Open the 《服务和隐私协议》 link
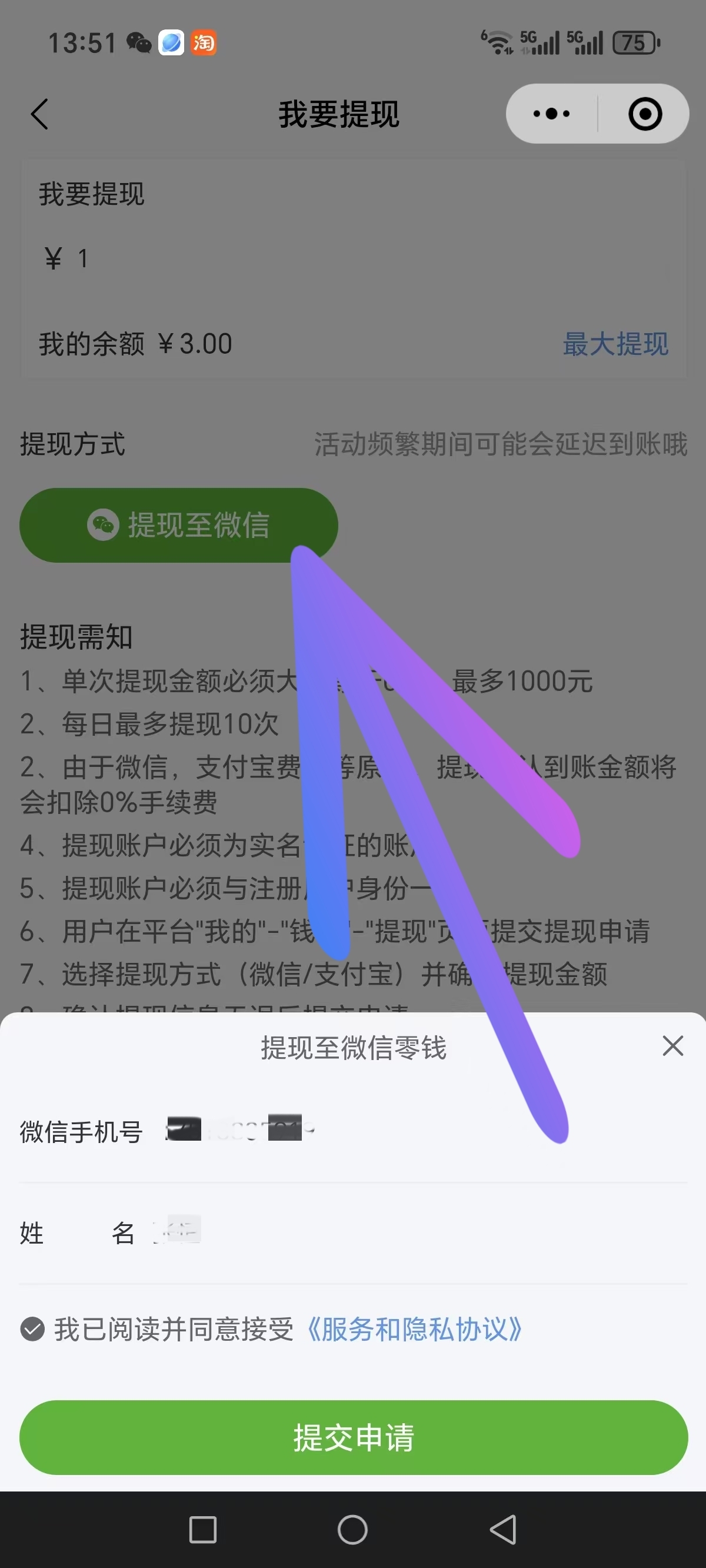The image size is (706, 1568). 413,1329
